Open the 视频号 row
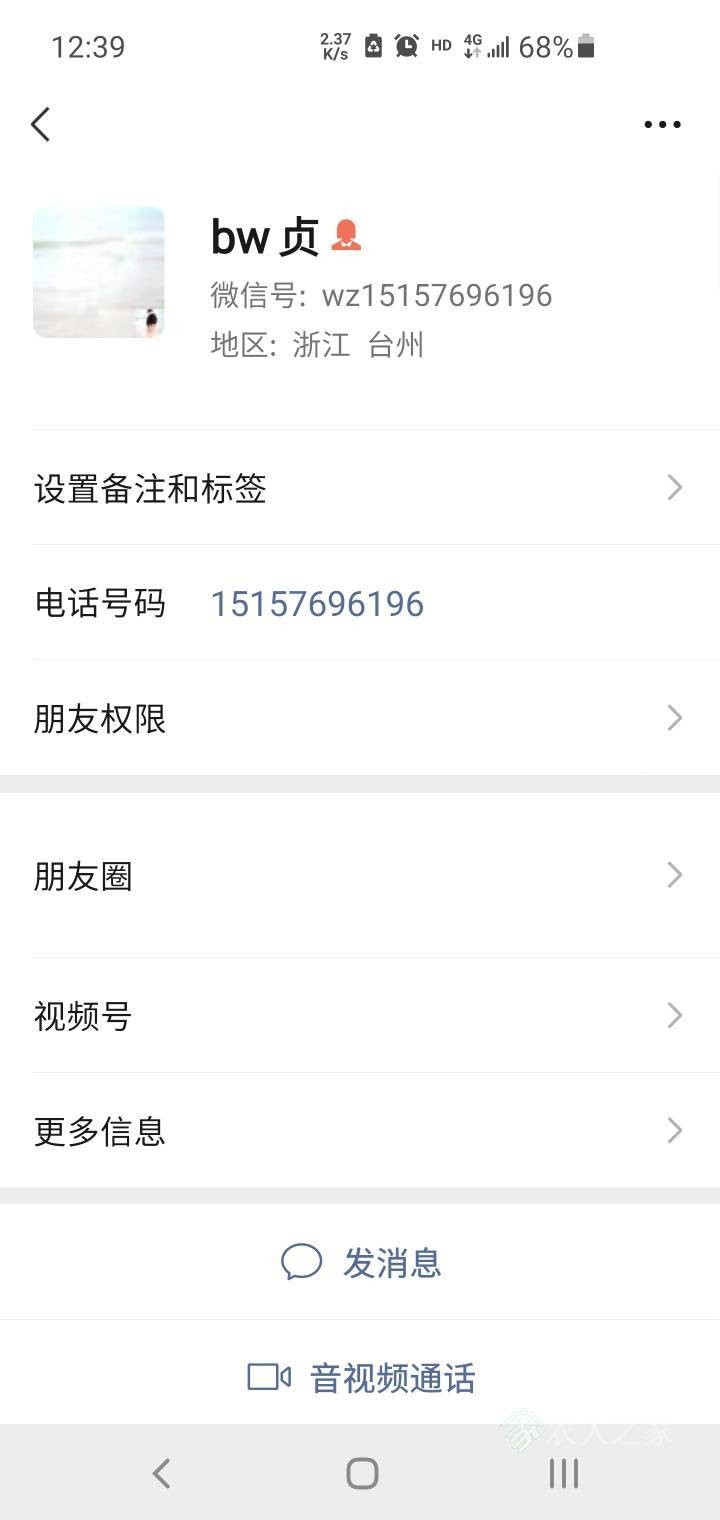The image size is (720, 1520). [360, 1016]
